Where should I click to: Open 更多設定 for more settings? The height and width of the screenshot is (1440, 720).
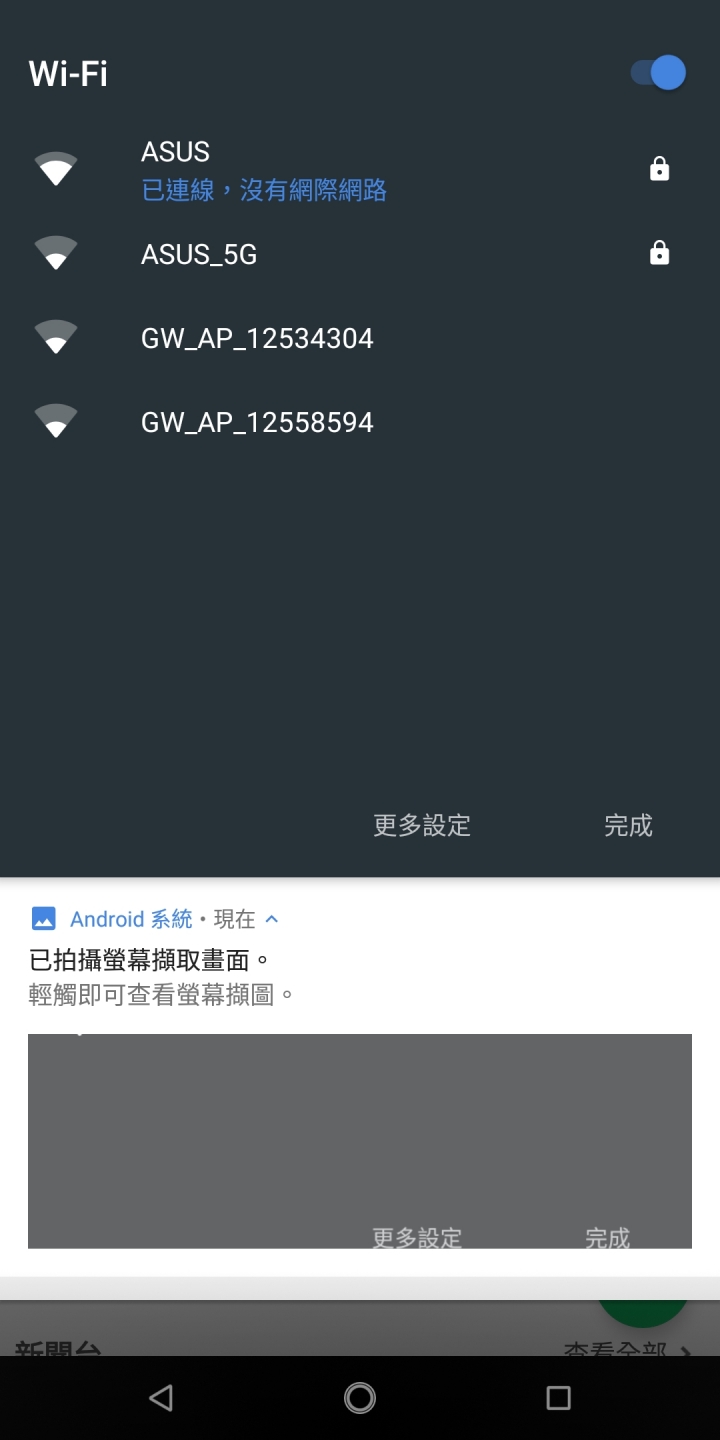[x=421, y=825]
